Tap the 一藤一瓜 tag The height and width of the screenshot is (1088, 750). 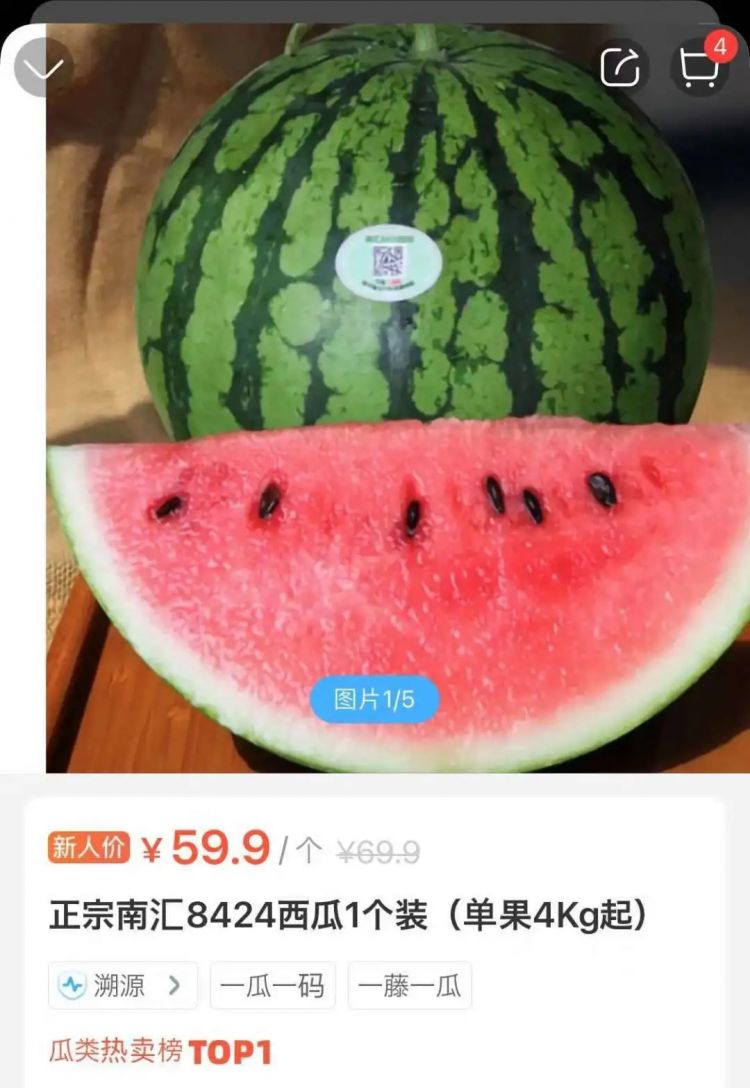(x=410, y=986)
